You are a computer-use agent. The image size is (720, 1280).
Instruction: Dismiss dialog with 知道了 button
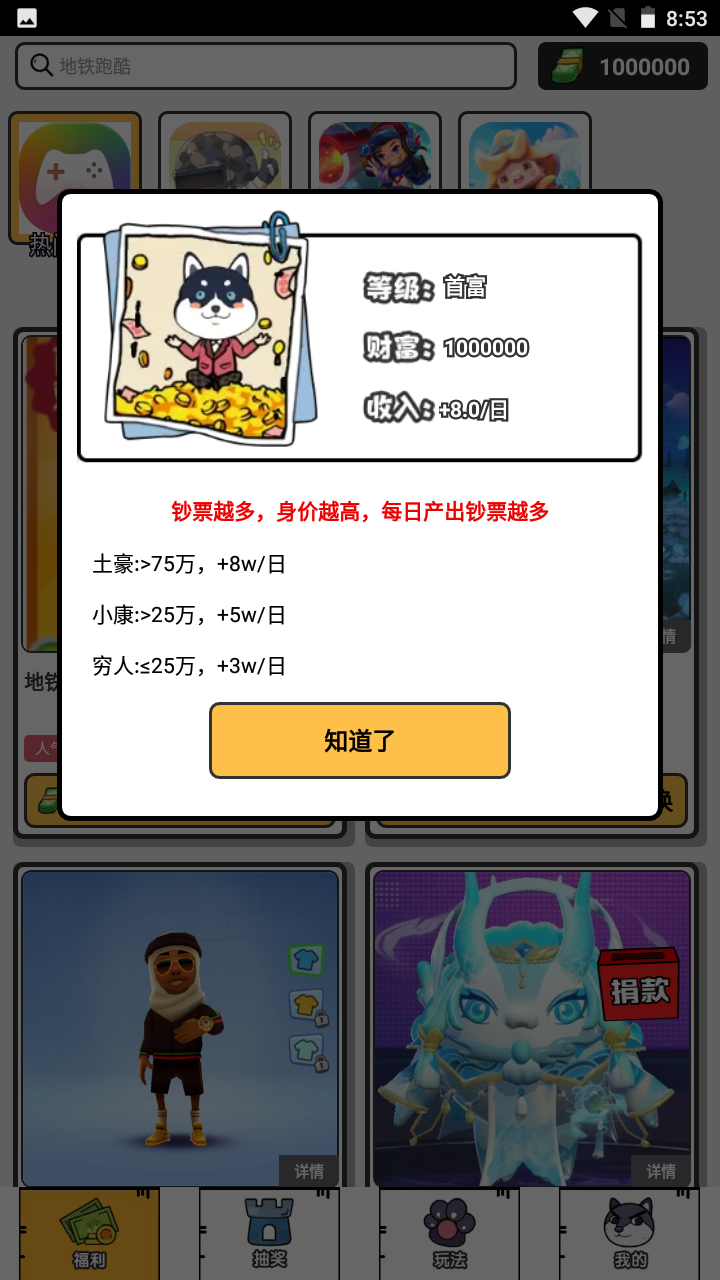[359, 740]
